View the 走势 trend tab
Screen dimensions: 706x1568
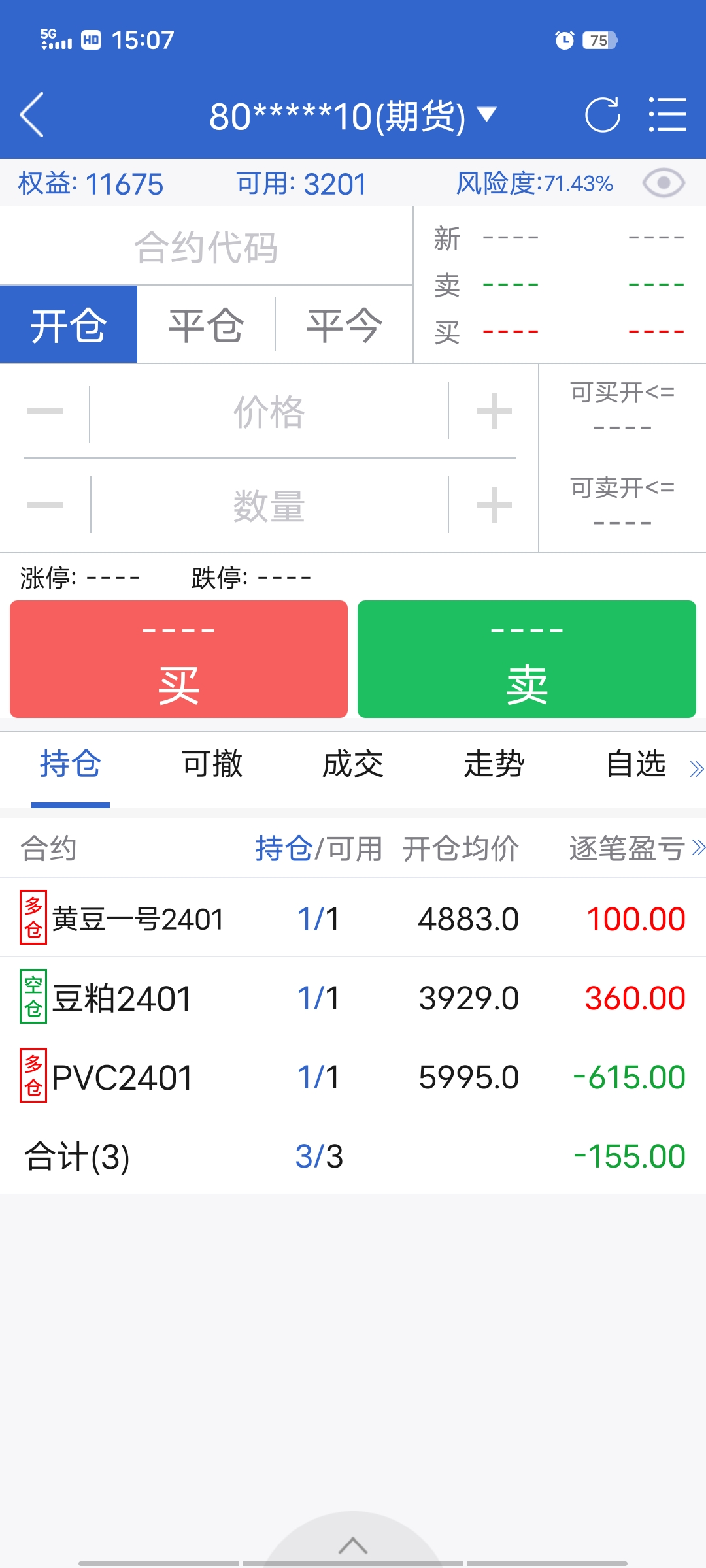click(494, 764)
